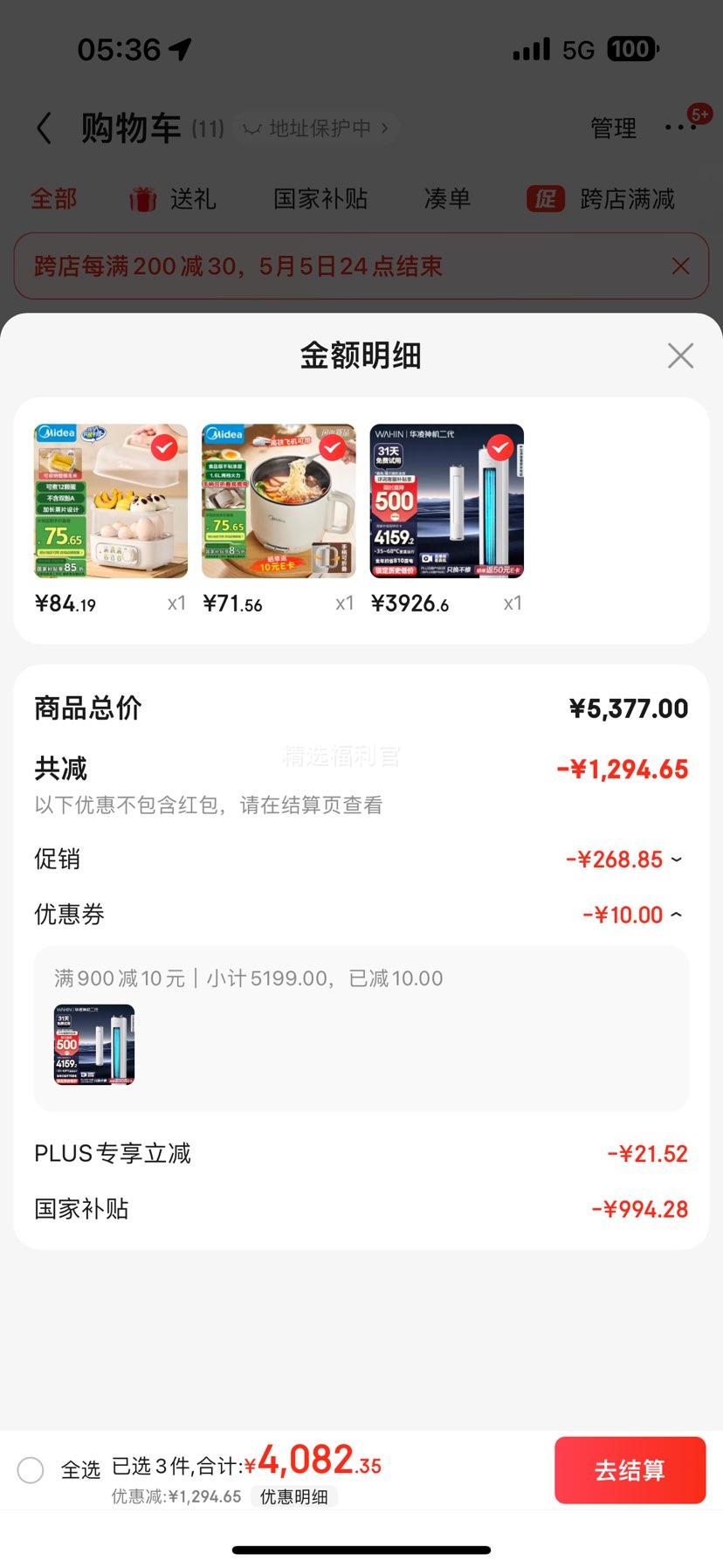Select the 全部 tab
The image size is (723, 1568).
(54, 199)
